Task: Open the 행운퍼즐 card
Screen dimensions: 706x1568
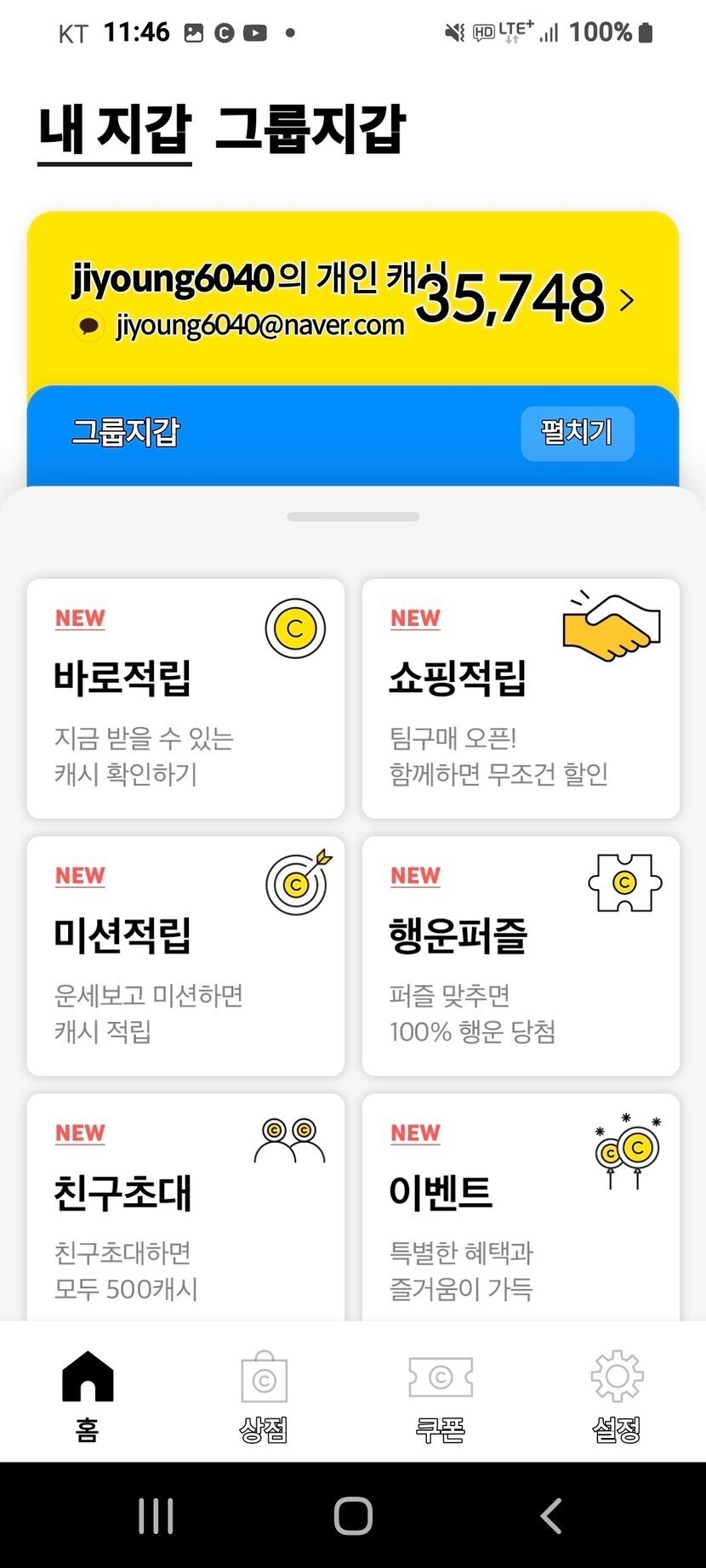Action: click(x=521, y=956)
